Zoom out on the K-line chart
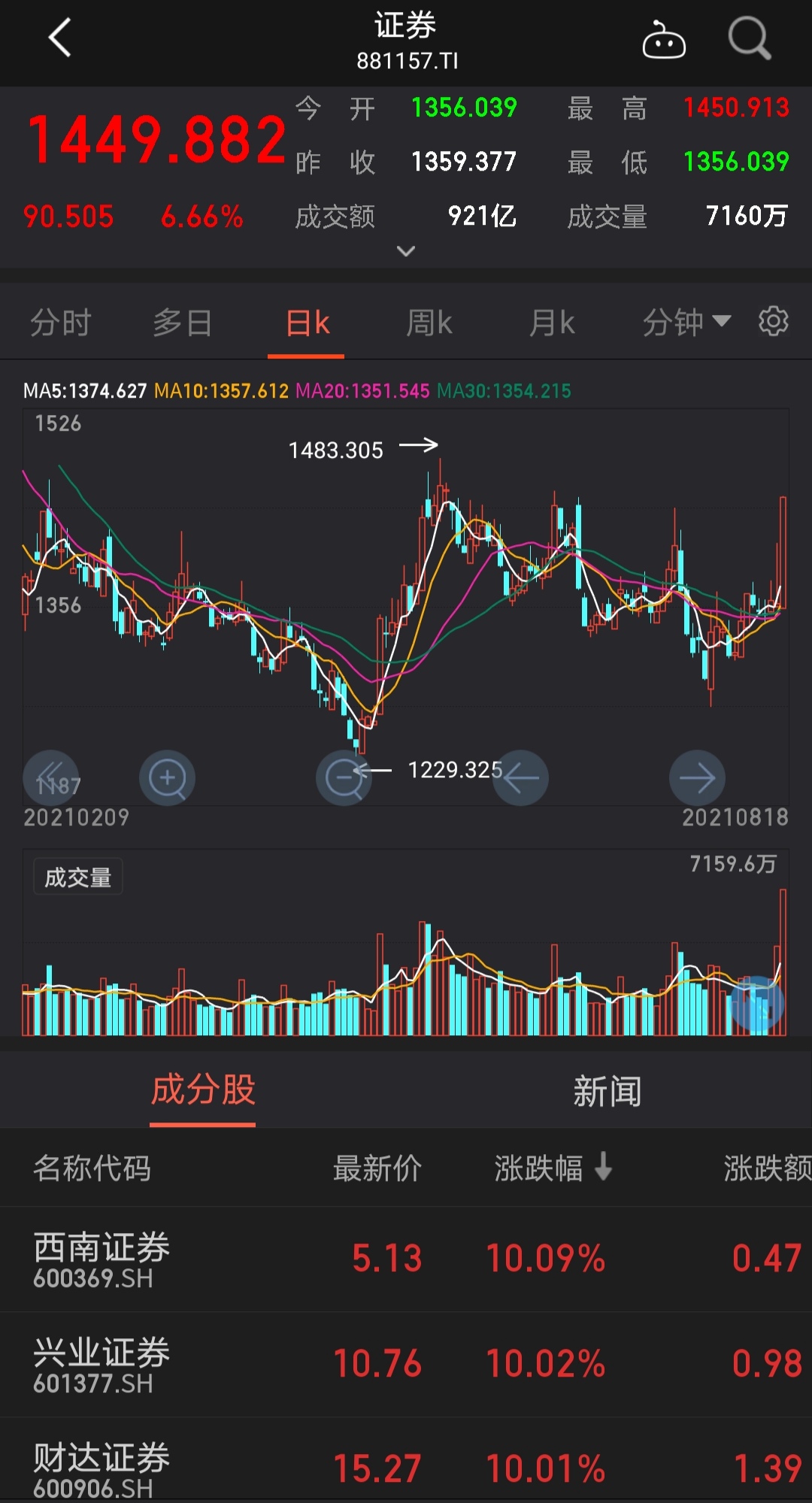 pyautogui.click(x=344, y=777)
